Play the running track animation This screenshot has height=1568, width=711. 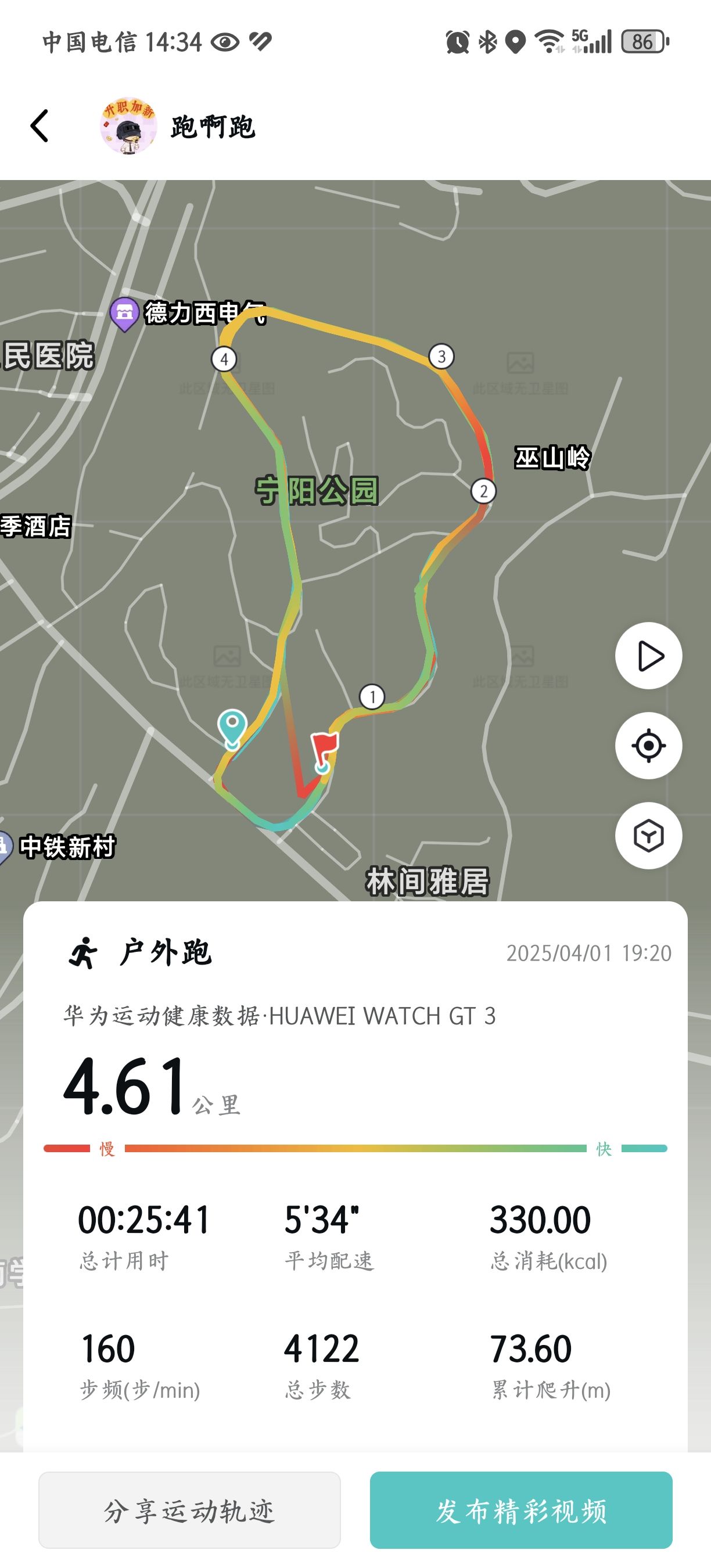point(648,656)
